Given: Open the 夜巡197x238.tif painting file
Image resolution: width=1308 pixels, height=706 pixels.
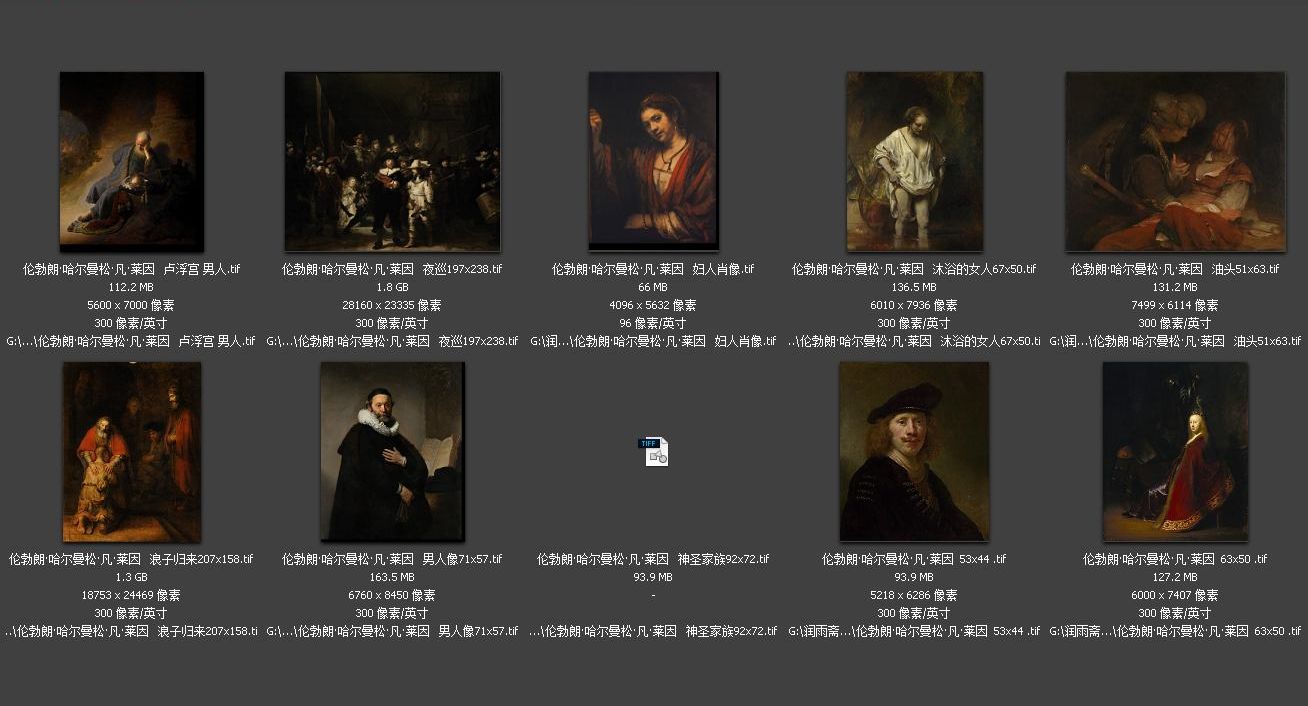Looking at the screenshot, I should (392, 161).
